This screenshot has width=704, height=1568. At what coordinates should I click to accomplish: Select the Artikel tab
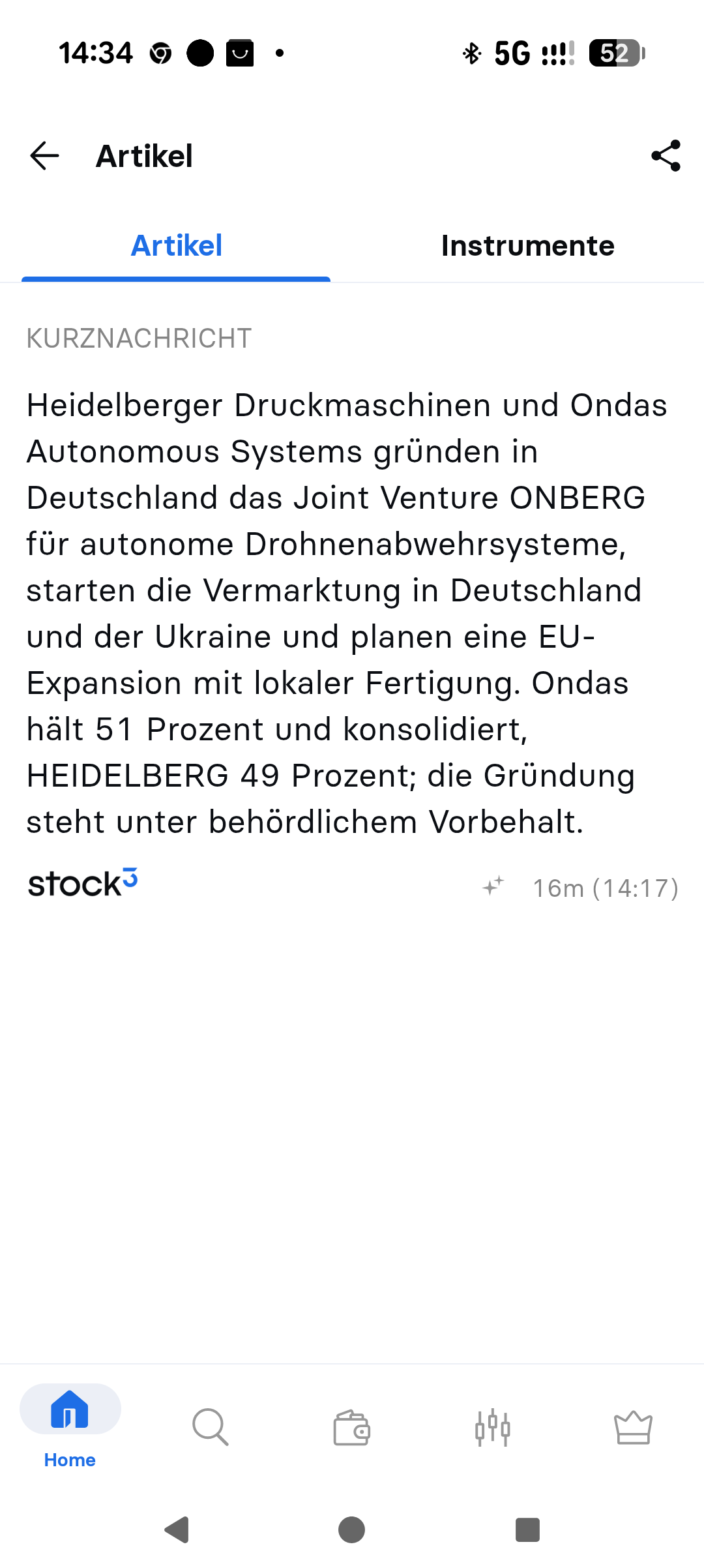[176, 246]
